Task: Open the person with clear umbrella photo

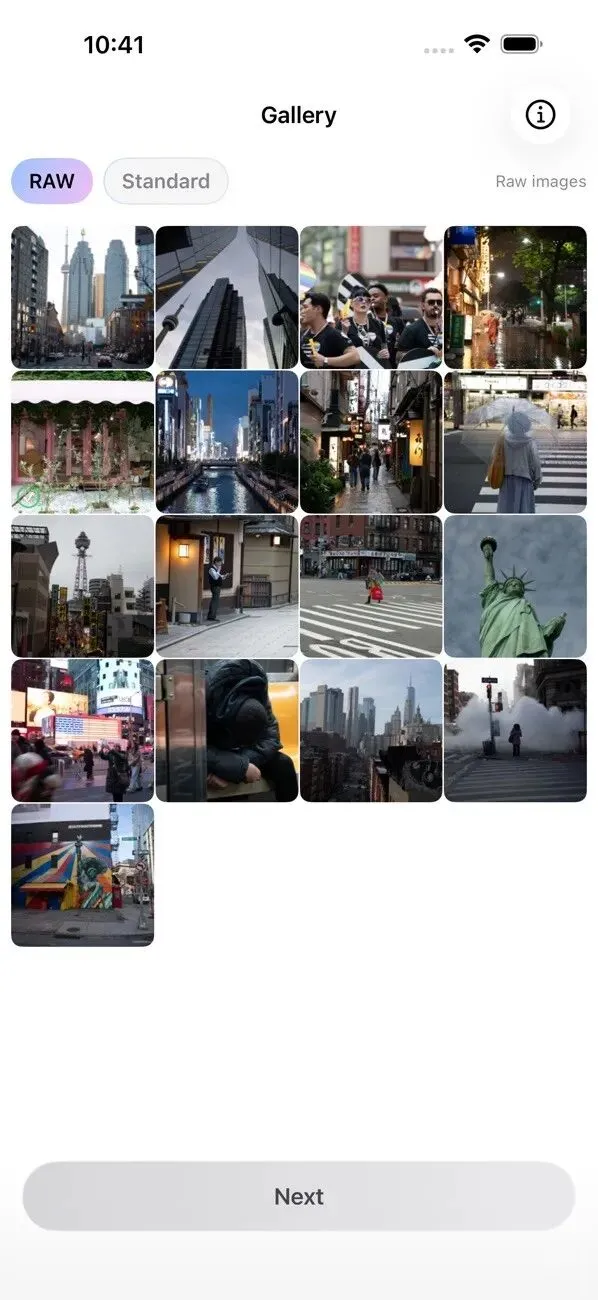Action: point(515,442)
